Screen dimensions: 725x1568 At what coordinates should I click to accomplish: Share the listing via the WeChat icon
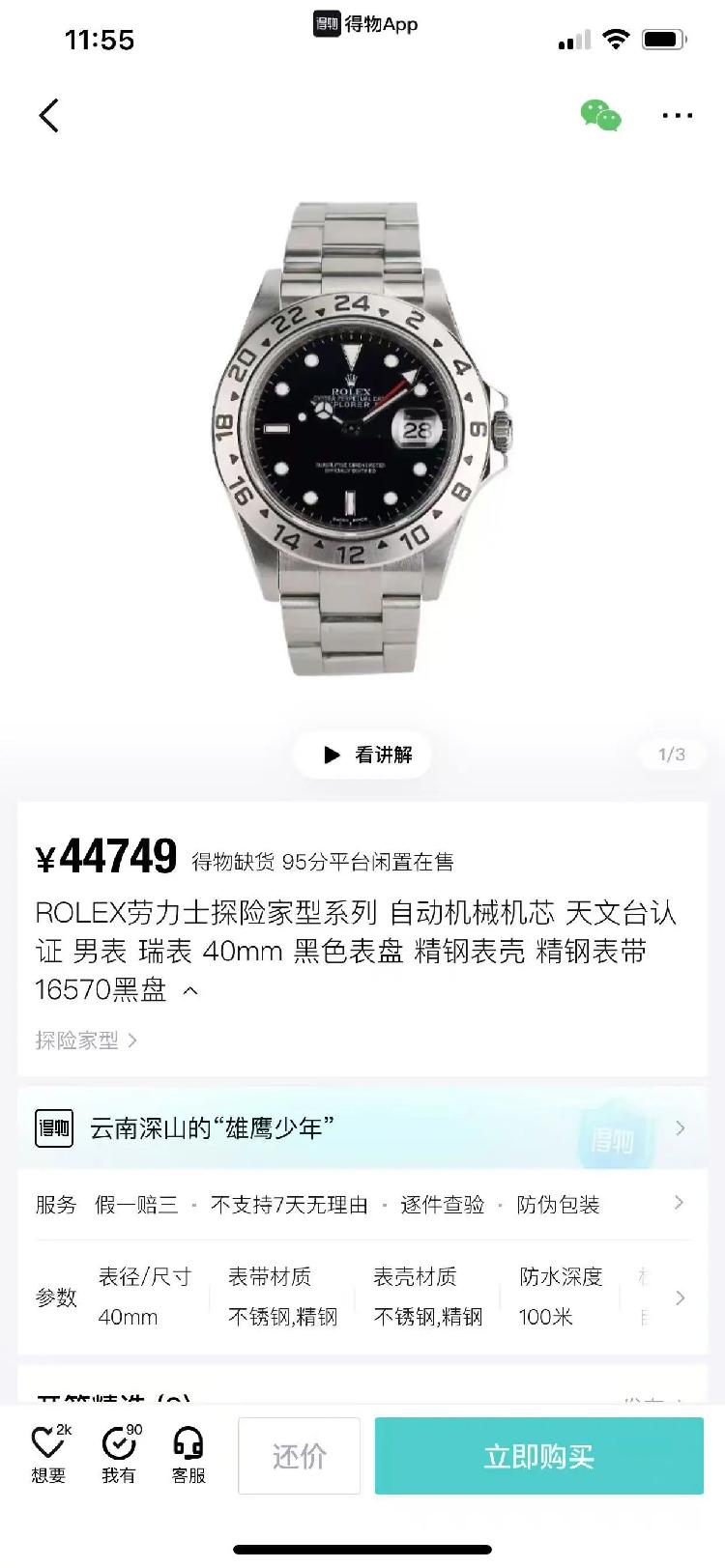tap(600, 116)
